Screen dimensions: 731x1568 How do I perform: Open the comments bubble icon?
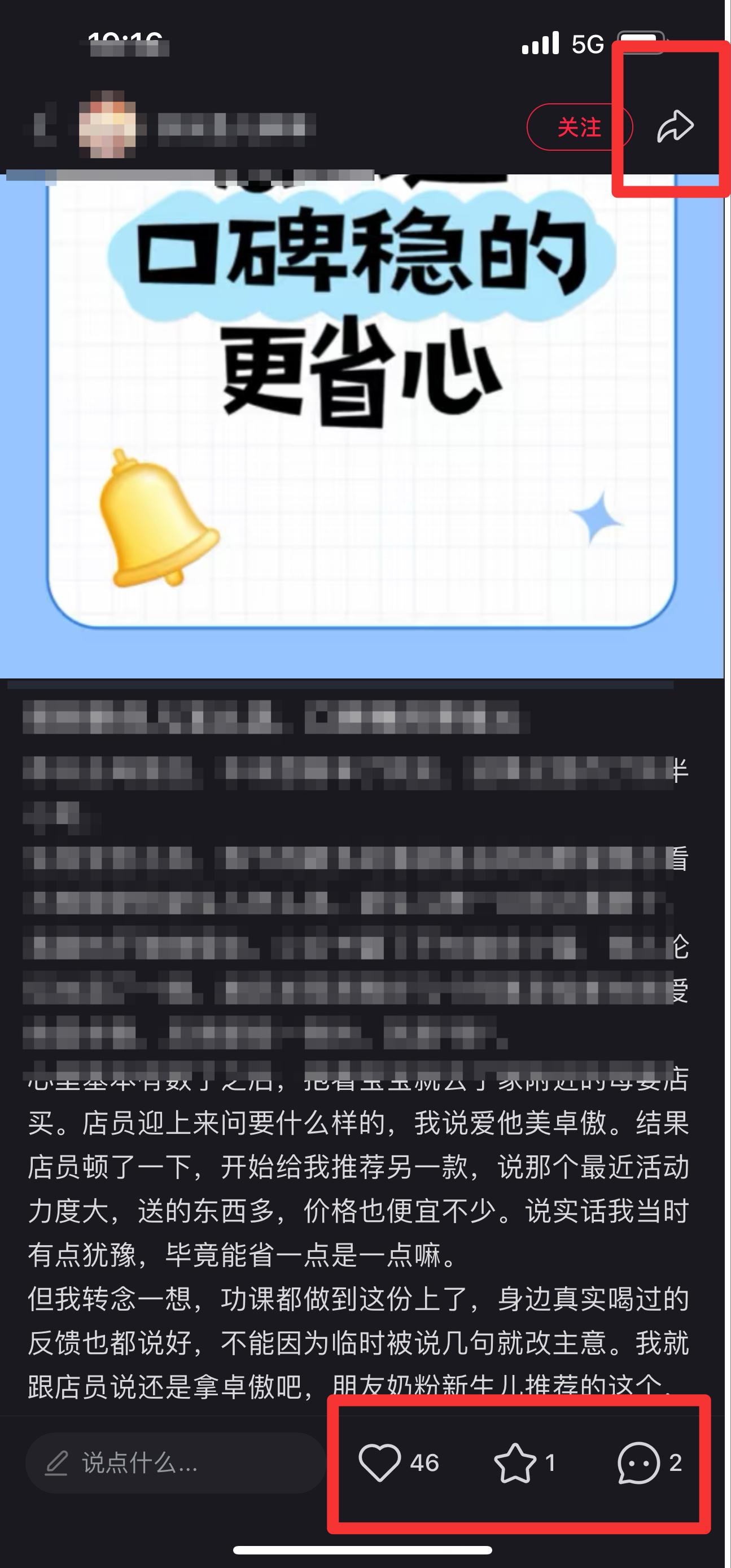638,1462
